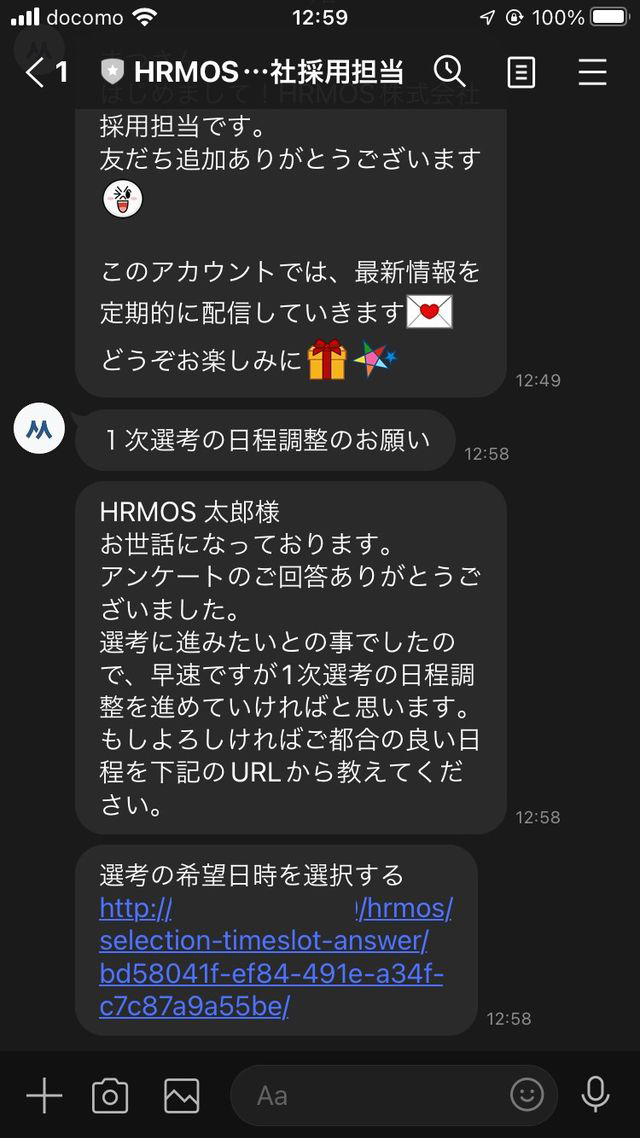Launch the camera from chat bar
640x1138 pixels.
110,1096
